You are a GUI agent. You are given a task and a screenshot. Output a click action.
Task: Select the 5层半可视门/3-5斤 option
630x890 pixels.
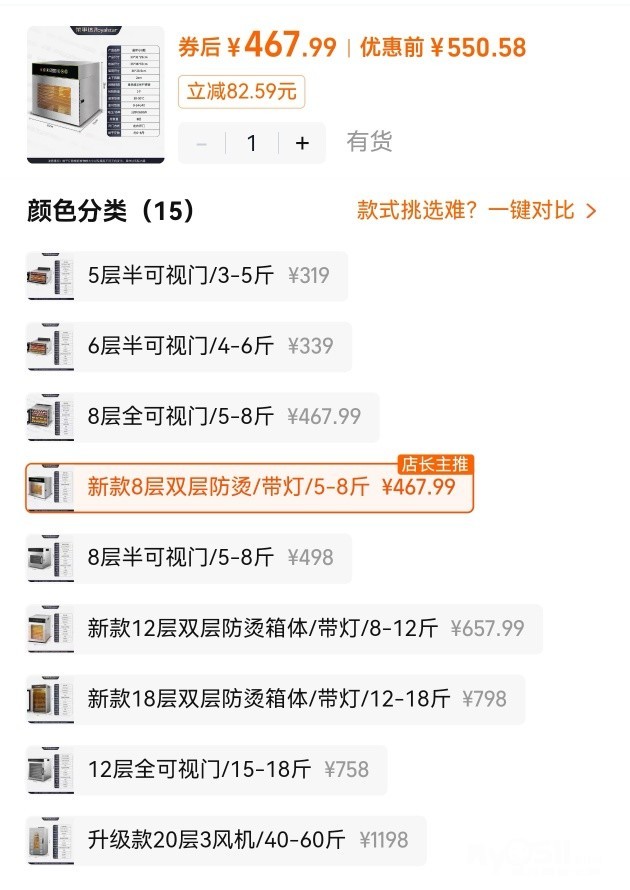(187, 276)
